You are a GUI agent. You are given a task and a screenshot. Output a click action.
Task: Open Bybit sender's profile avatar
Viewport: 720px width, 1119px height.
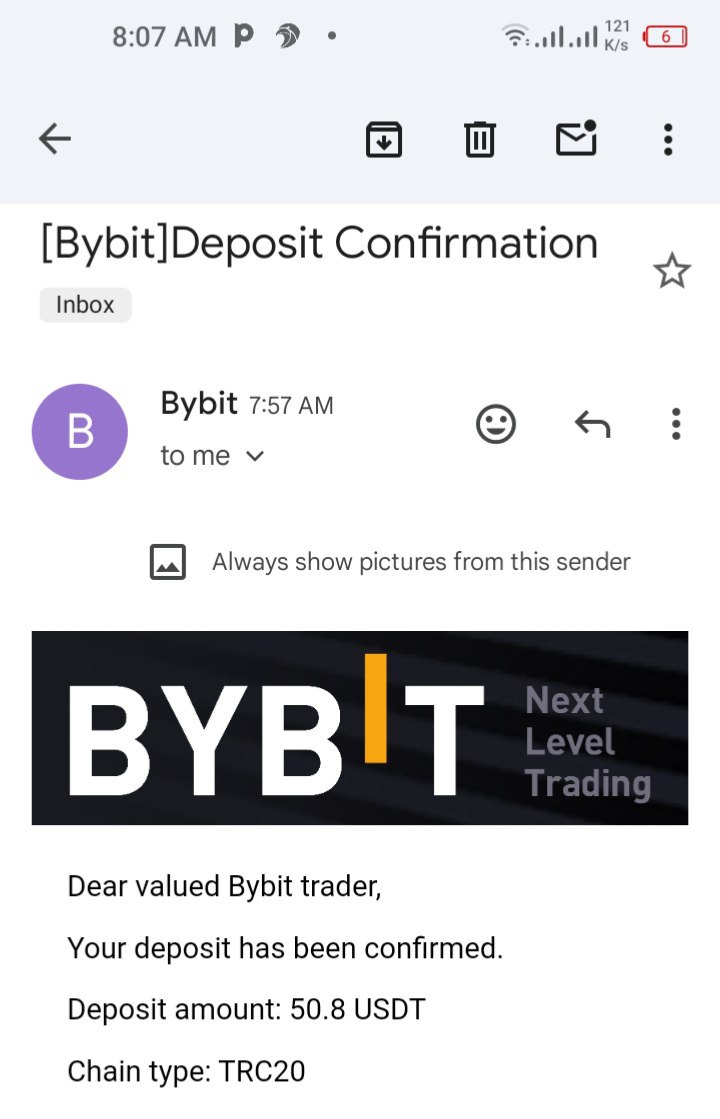80,432
